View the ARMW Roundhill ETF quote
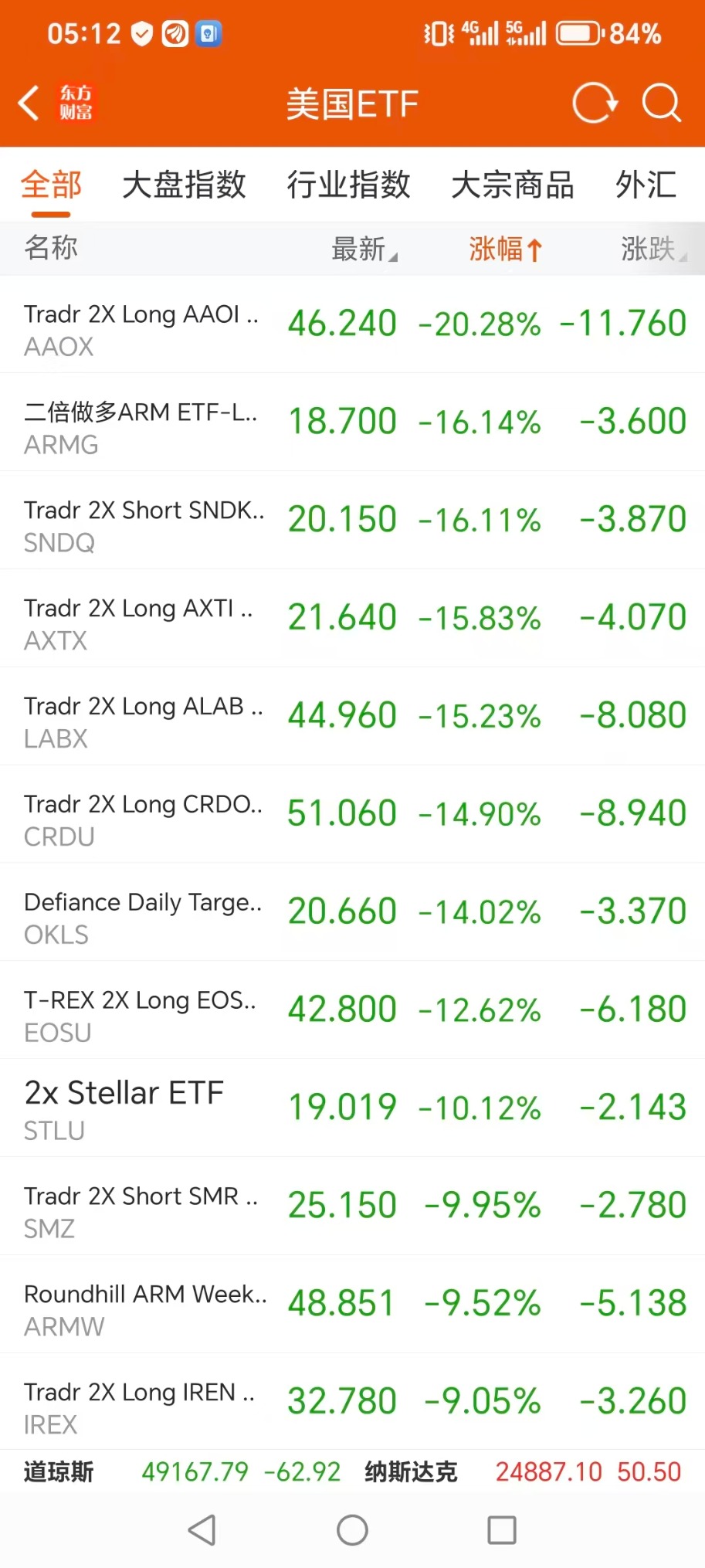 pyautogui.click(x=352, y=1304)
